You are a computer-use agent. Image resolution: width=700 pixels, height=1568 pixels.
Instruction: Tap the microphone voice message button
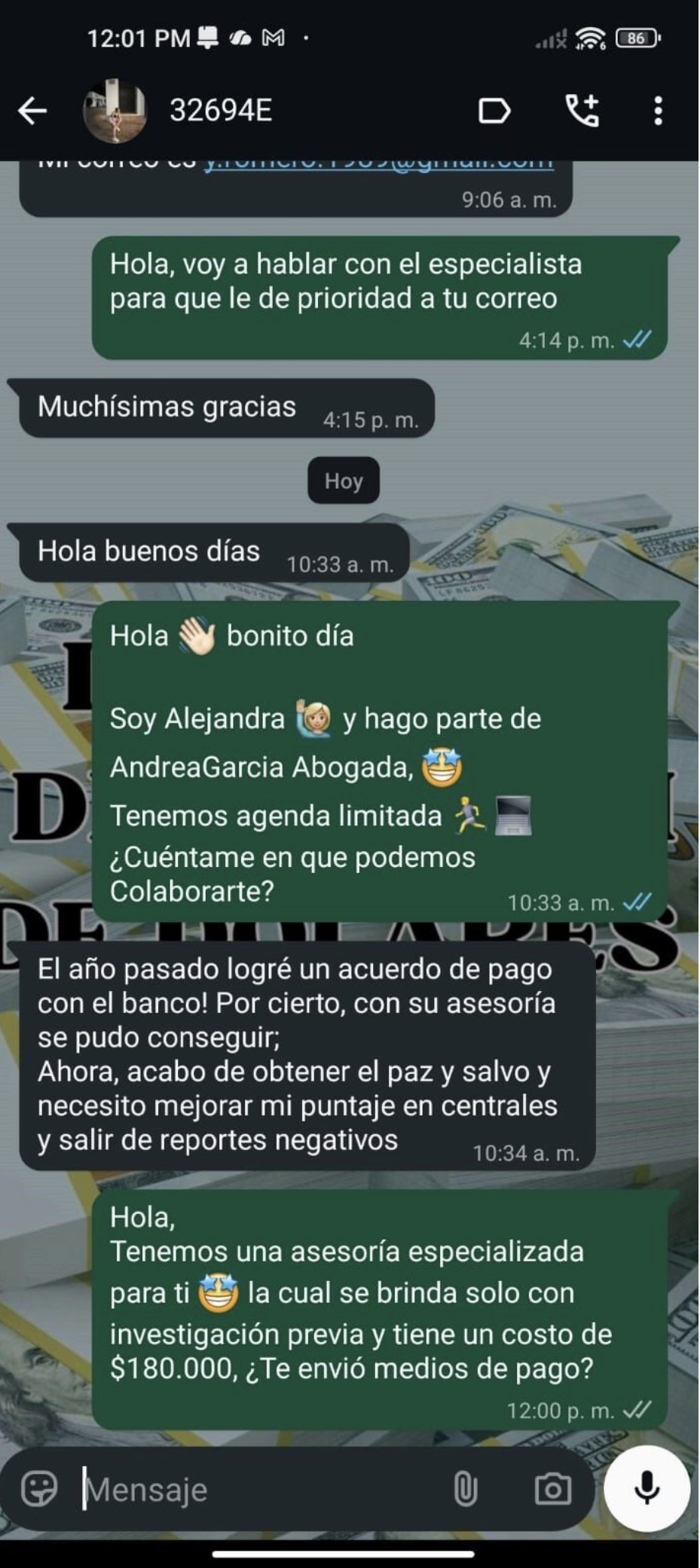(x=647, y=1487)
